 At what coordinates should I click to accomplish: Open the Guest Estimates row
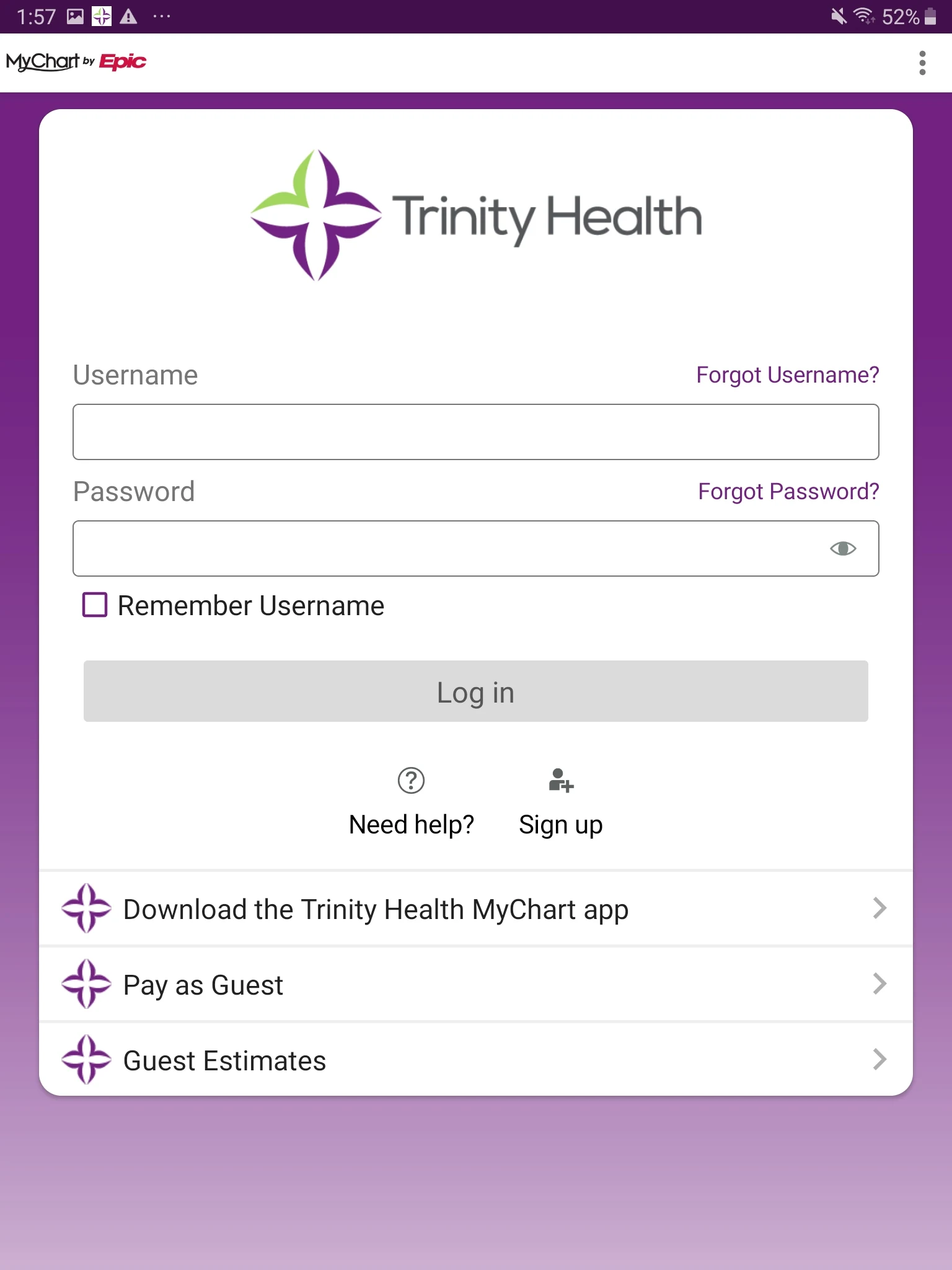475,1060
